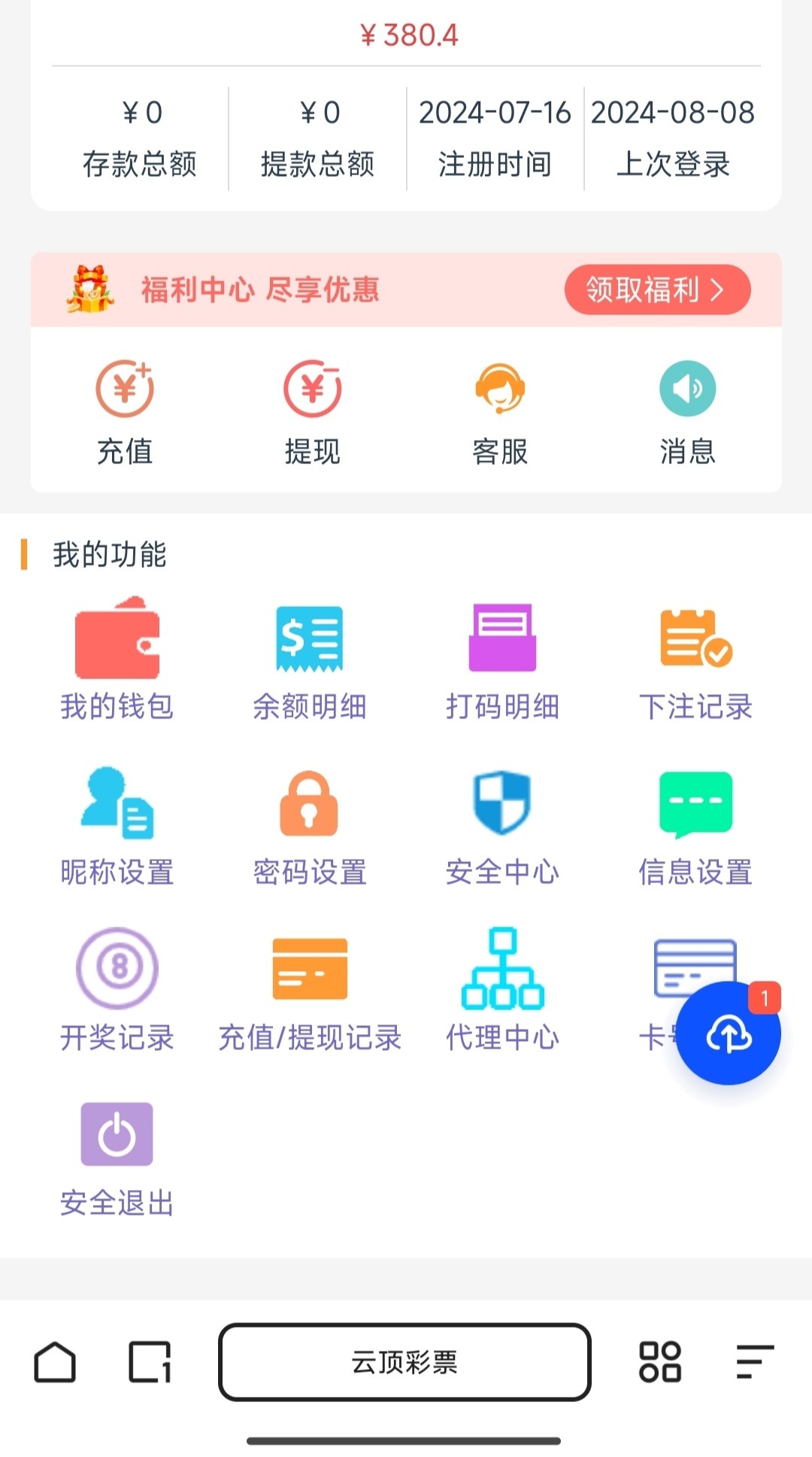The image size is (812, 1457).
Task: View 余额明细
Action: pos(310,660)
